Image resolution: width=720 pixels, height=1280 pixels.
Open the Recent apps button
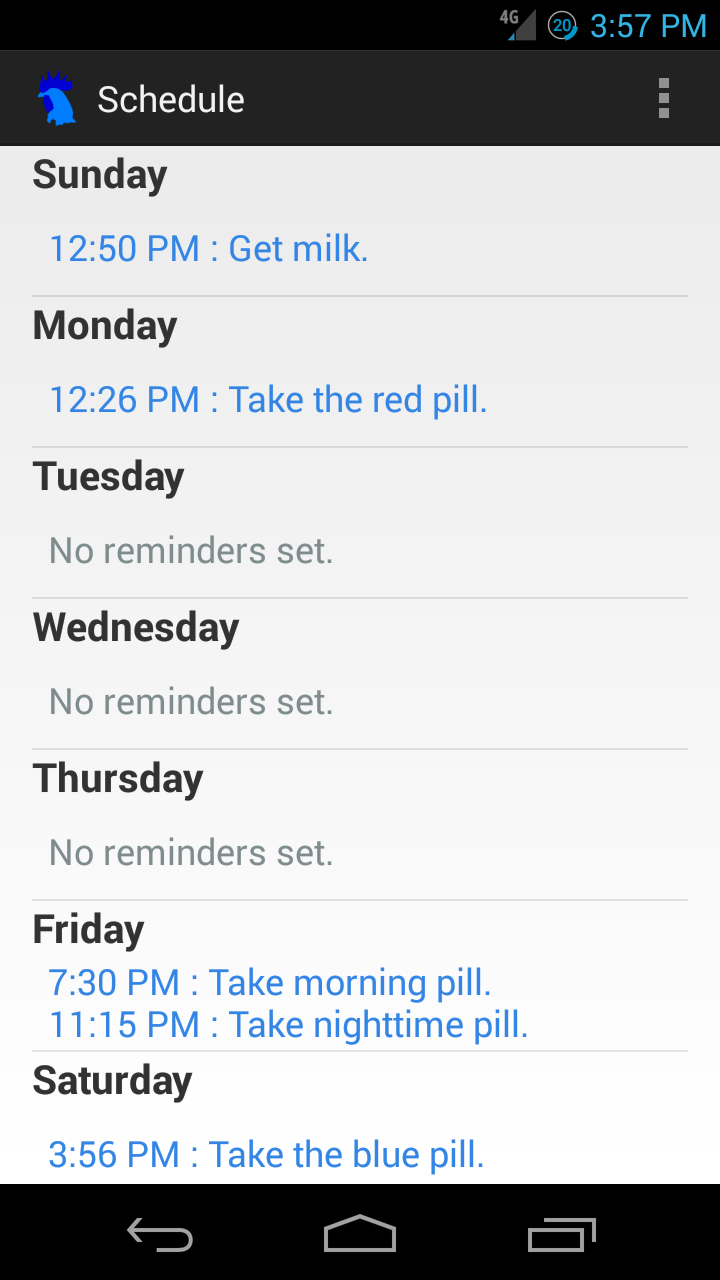tap(561, 1235)
